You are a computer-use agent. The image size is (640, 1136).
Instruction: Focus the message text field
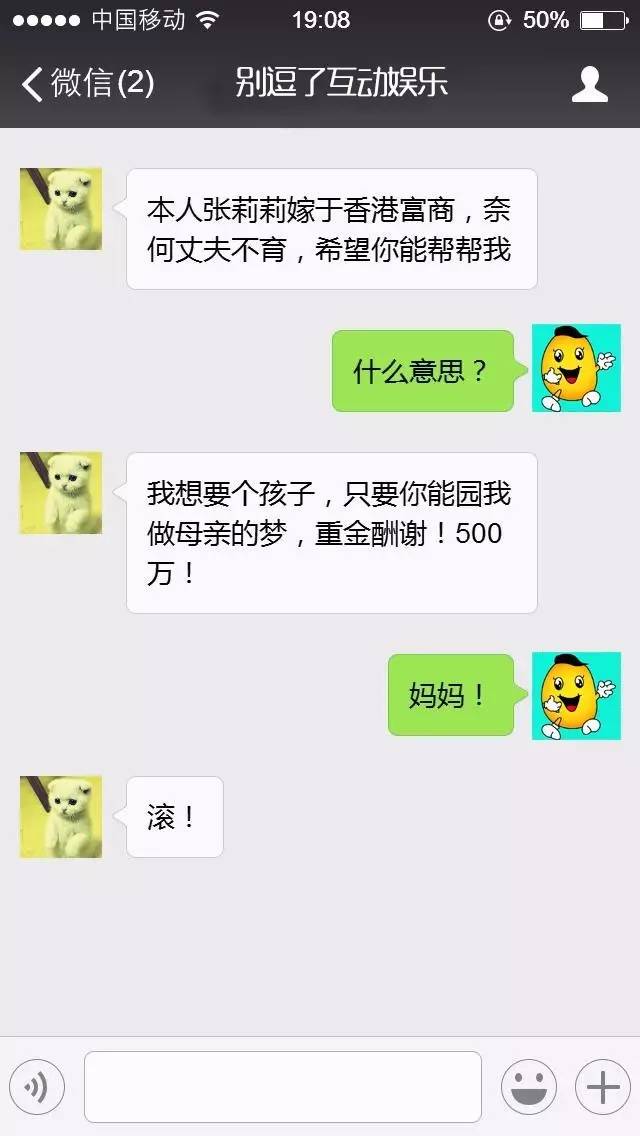(282, 1087)
